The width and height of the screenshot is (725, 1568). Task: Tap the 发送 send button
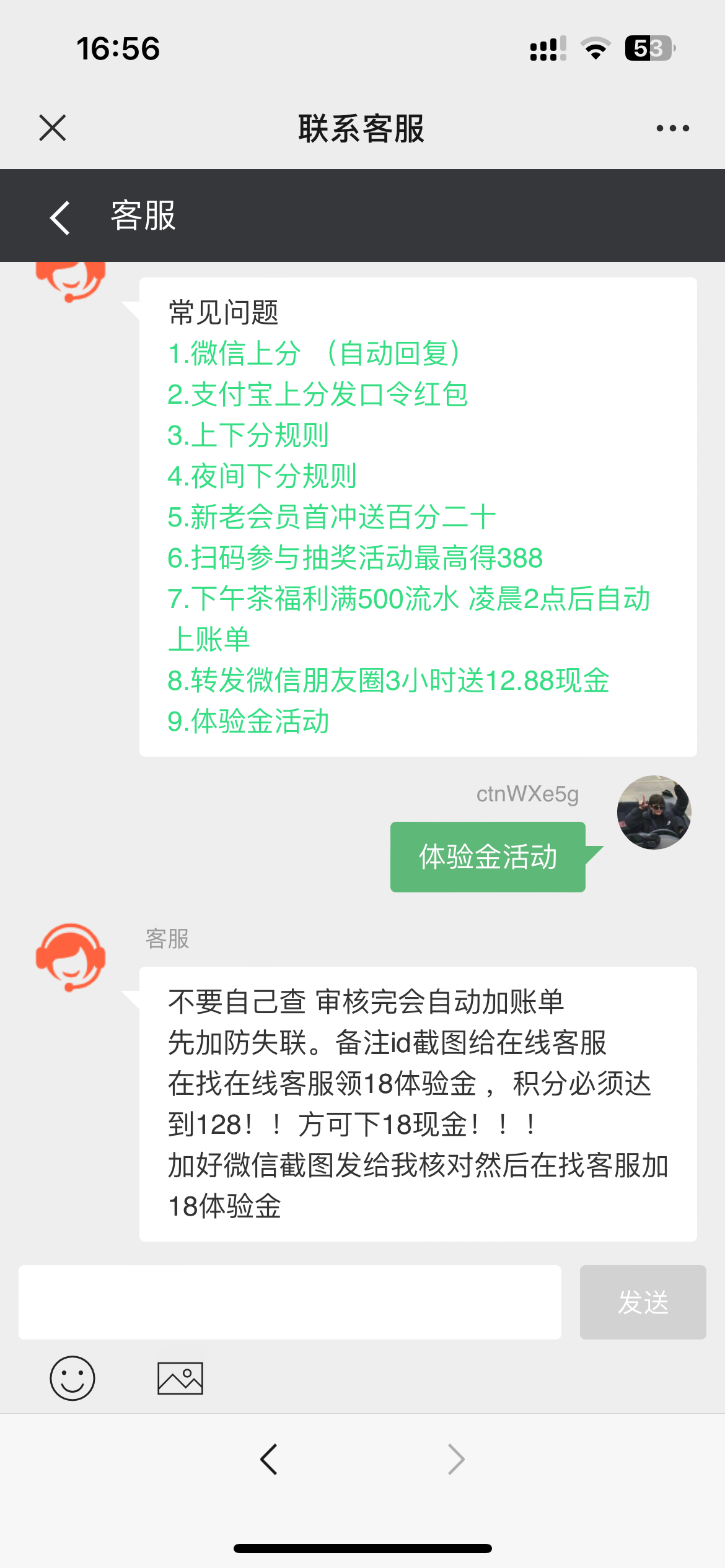[643, 1302]
